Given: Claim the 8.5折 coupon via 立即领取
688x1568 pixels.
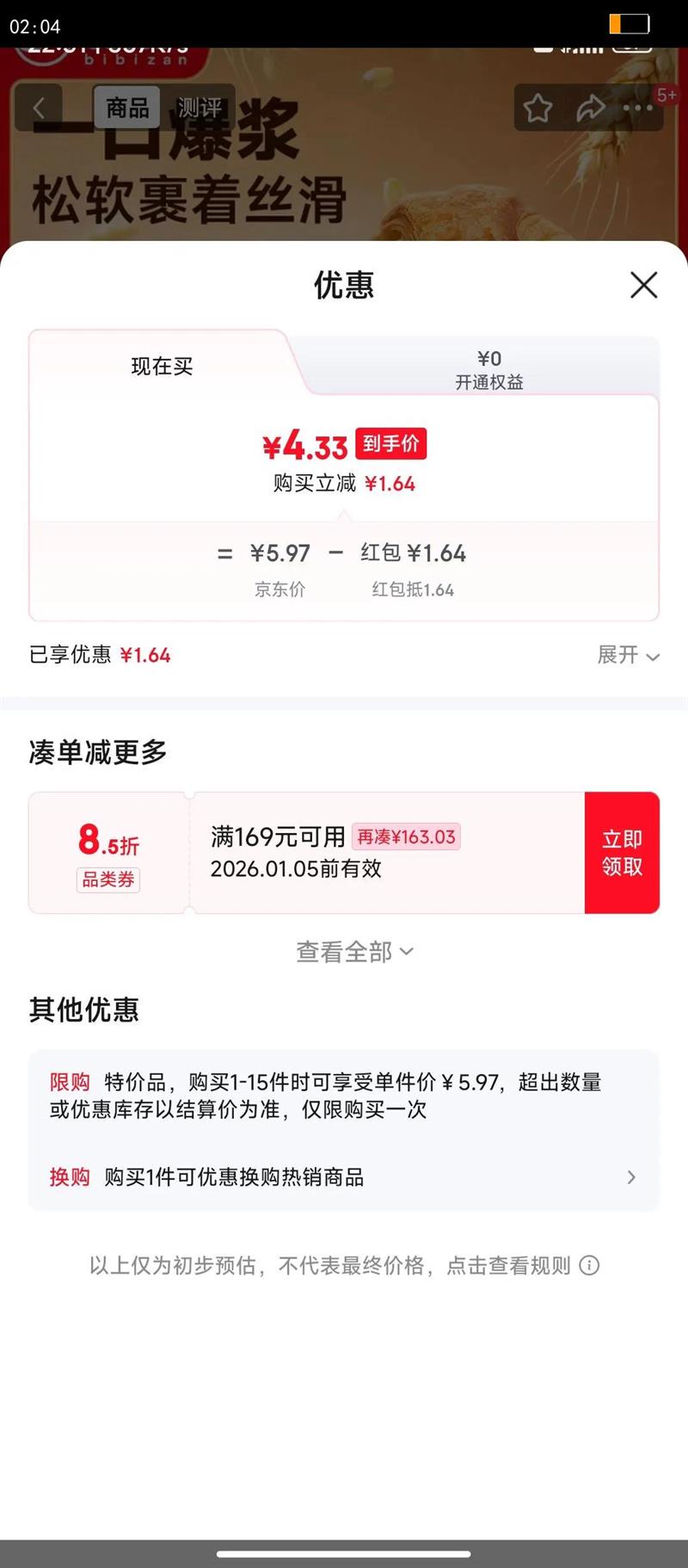Looking at the screenshot, I should (622, 853).
